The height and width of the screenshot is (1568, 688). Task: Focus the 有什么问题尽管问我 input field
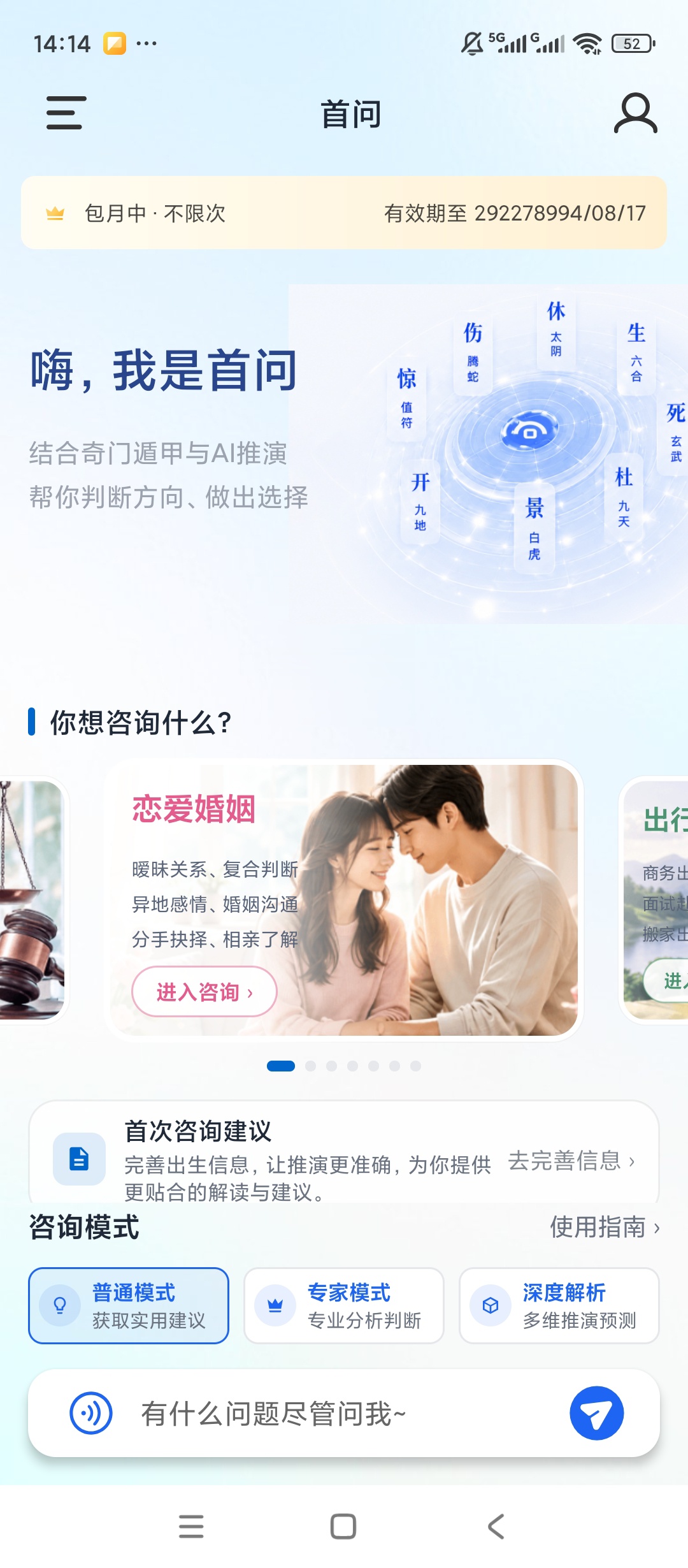click(344, 1413)
